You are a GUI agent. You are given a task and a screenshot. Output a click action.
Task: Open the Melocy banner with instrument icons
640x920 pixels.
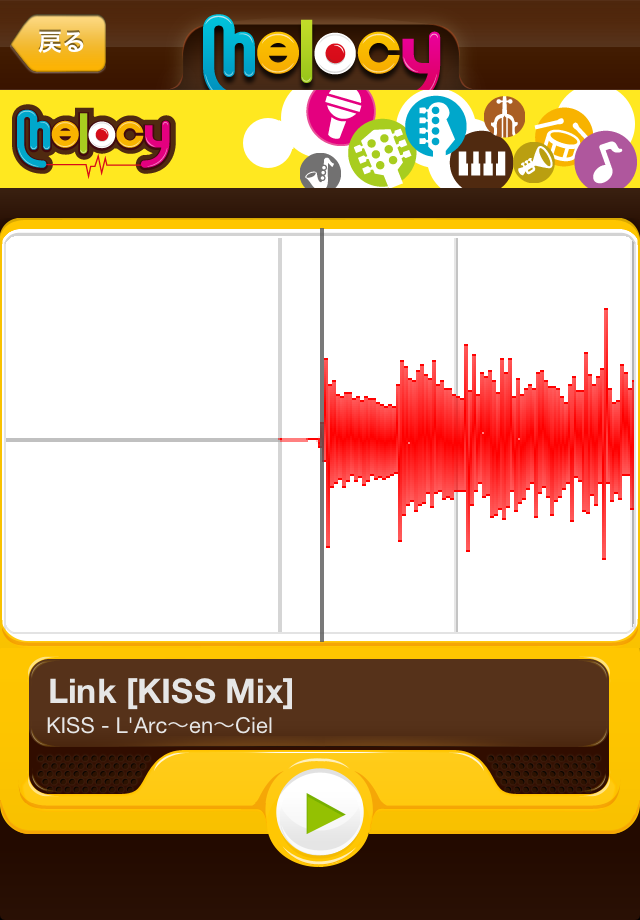[x=320, y=139]
